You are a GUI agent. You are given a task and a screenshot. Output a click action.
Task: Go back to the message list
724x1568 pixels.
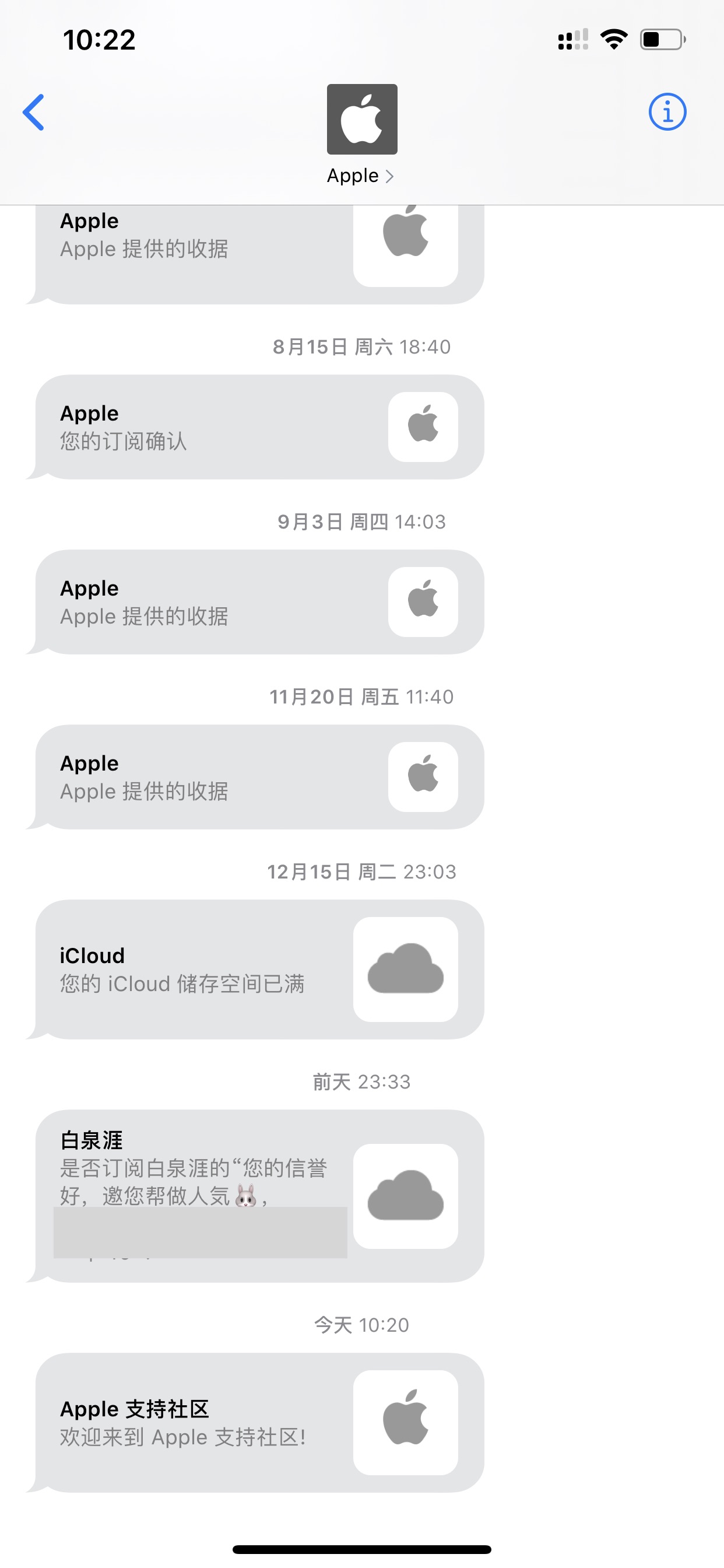34,113
